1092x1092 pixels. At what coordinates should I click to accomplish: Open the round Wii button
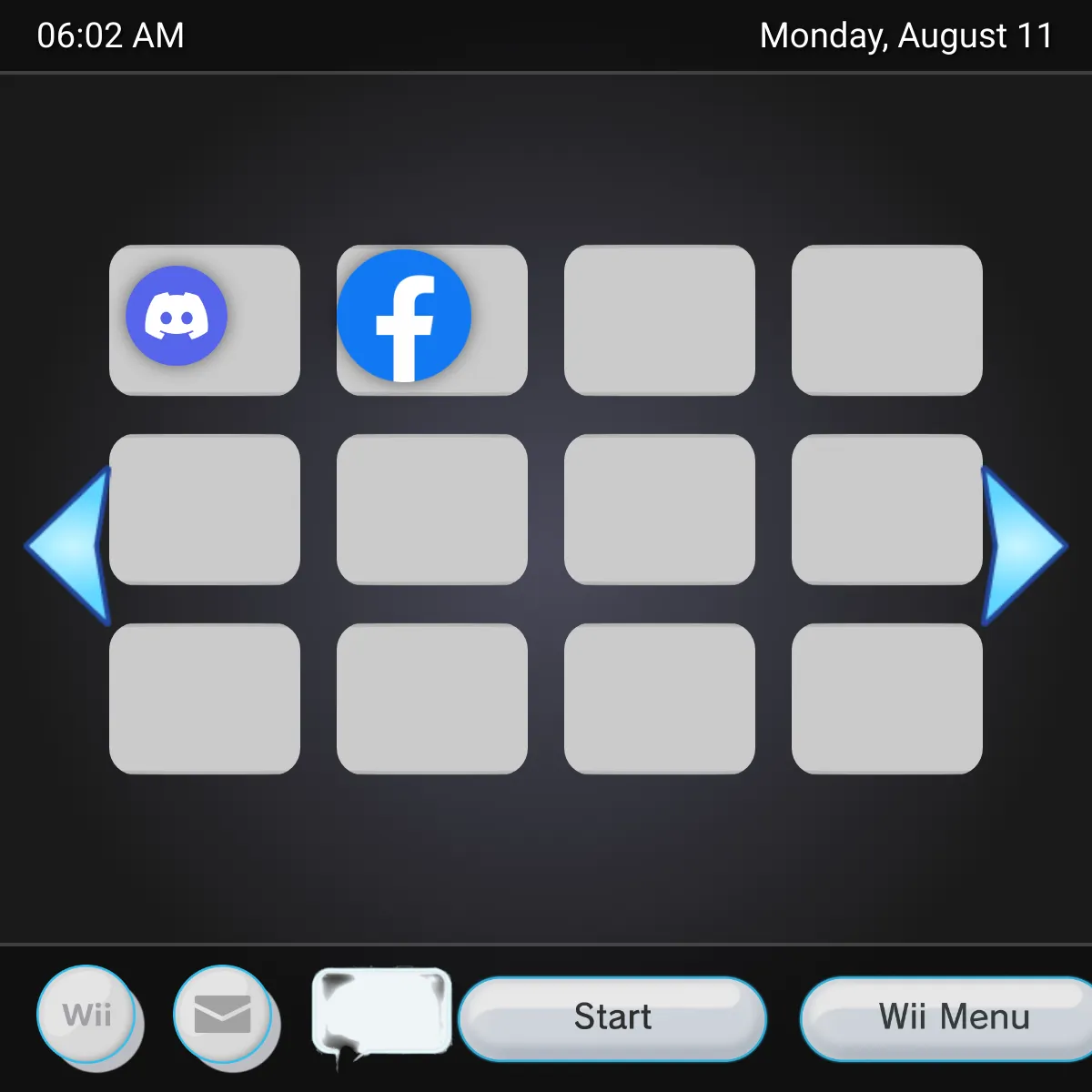[x=87, y=1015]
